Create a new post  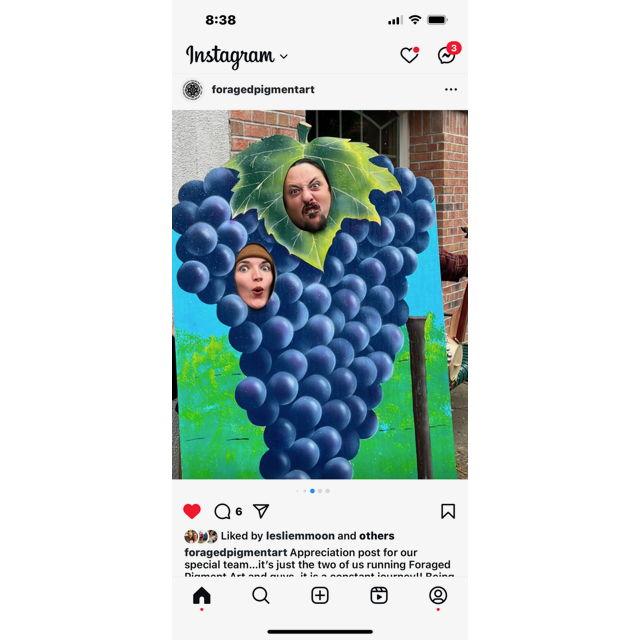(320, 596)
